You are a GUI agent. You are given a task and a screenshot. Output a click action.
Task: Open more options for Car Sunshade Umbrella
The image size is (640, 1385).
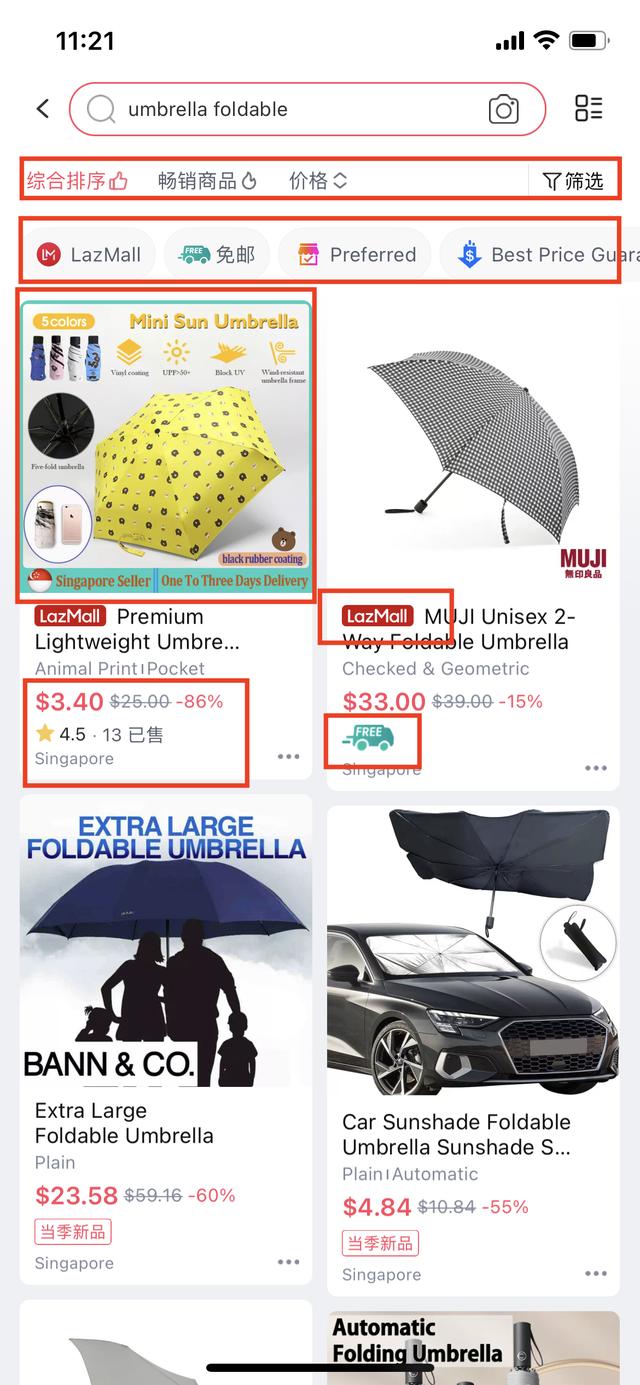pos(596,1273)
